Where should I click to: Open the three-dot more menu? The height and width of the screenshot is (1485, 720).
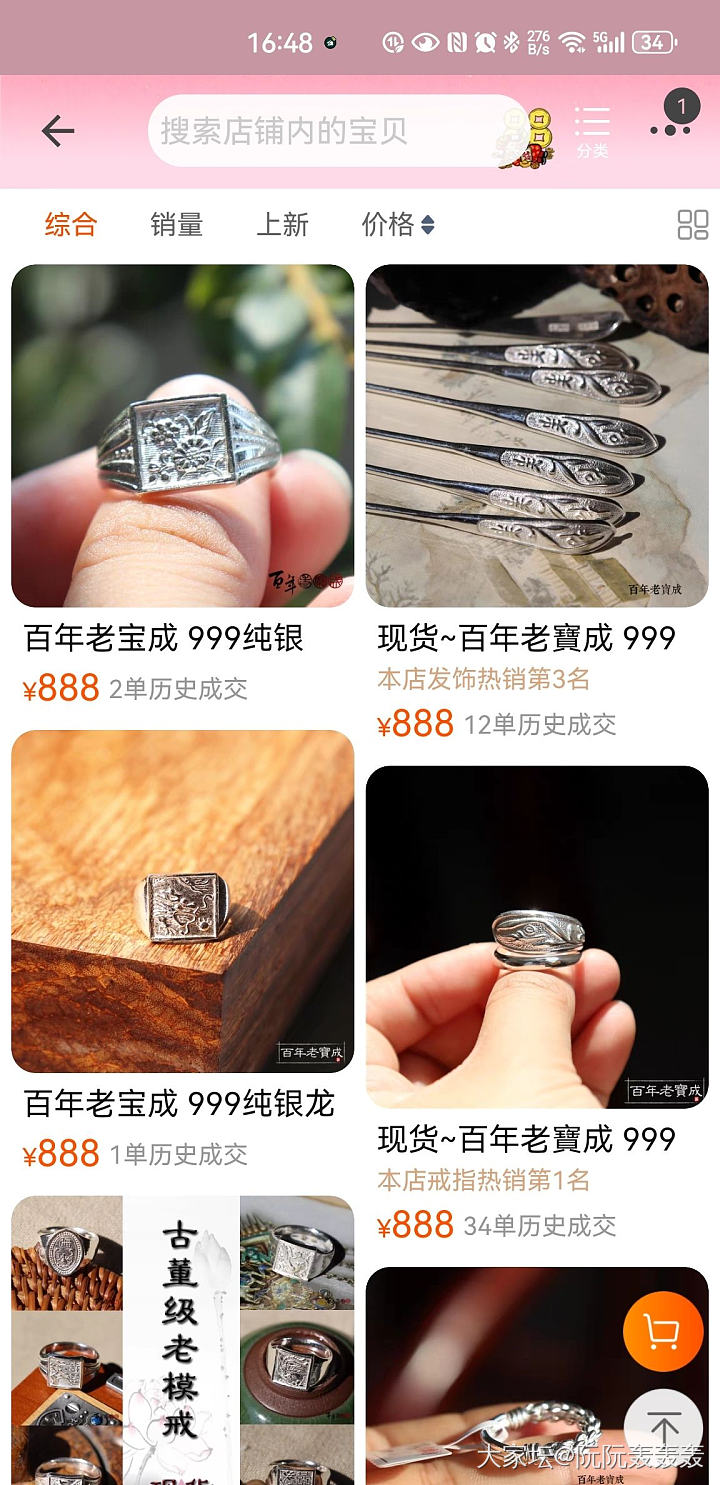(670, 129)
